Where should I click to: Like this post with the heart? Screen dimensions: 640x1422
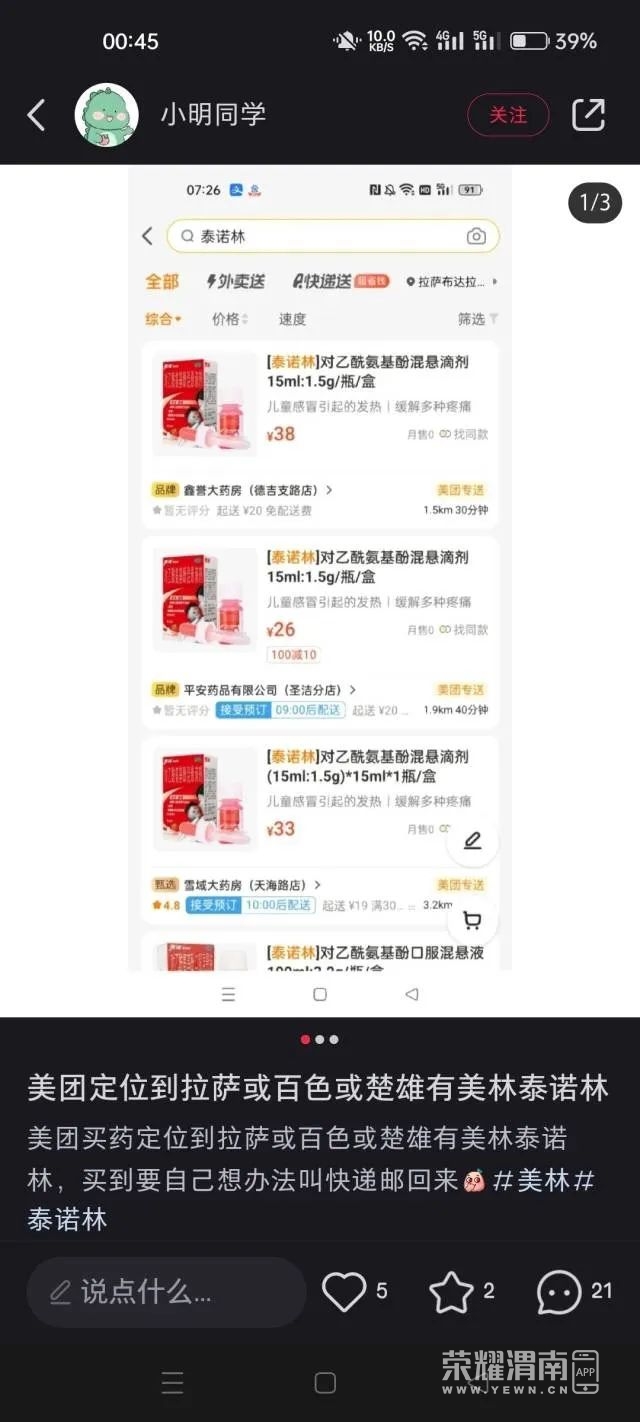(x=345, y=1292)
